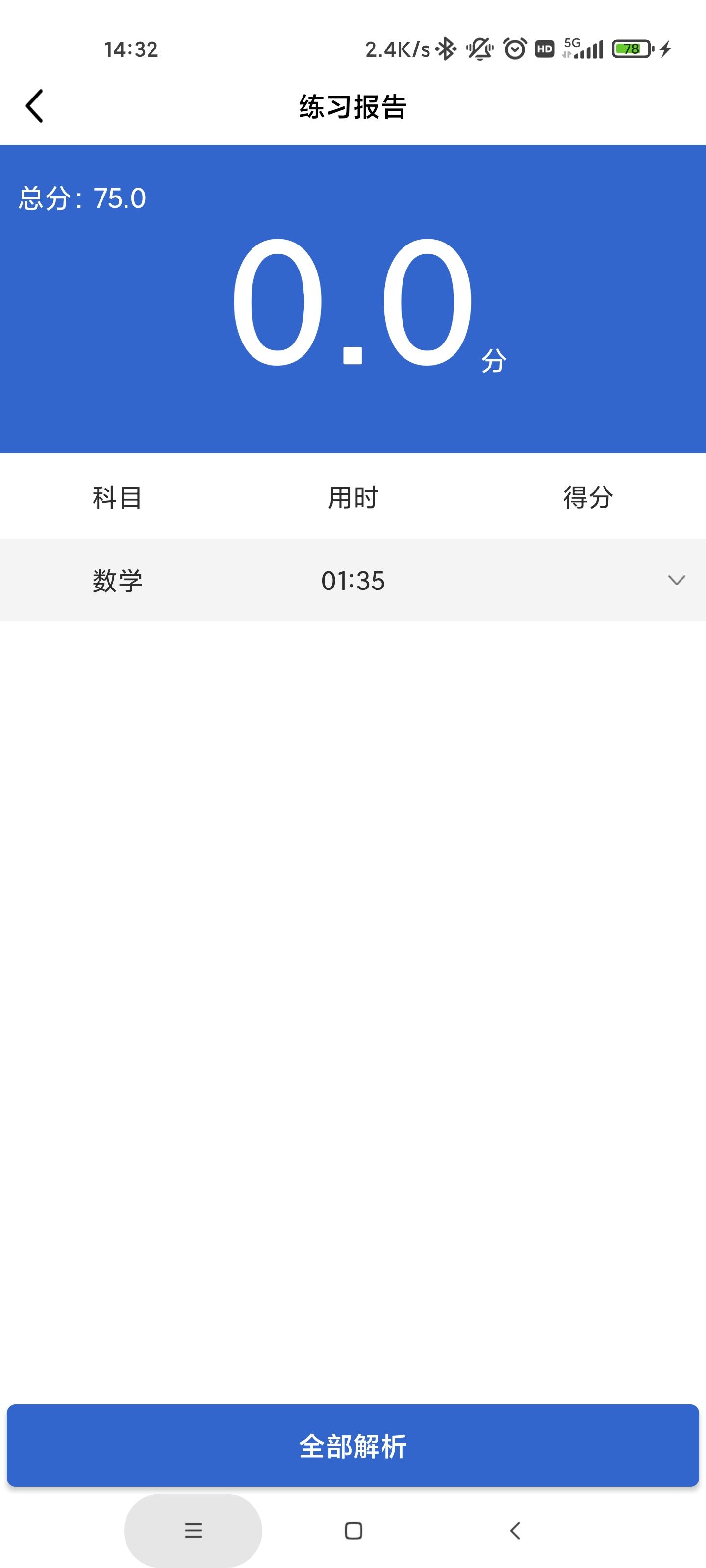
Task: Tap the 01:35 time for the math section
Action: (353, 581)
